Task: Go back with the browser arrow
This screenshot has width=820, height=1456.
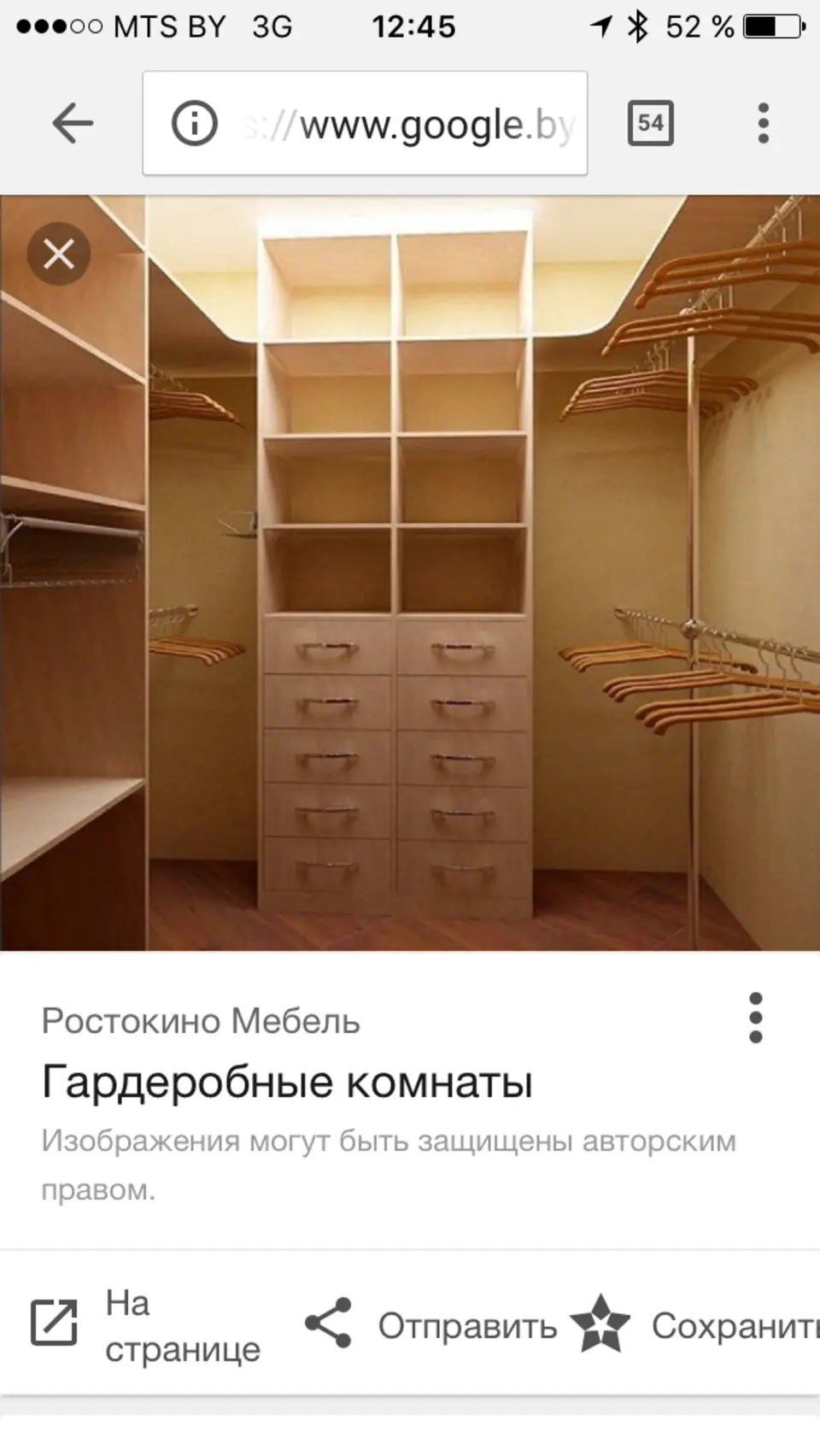Action: [x=73, y=124]
